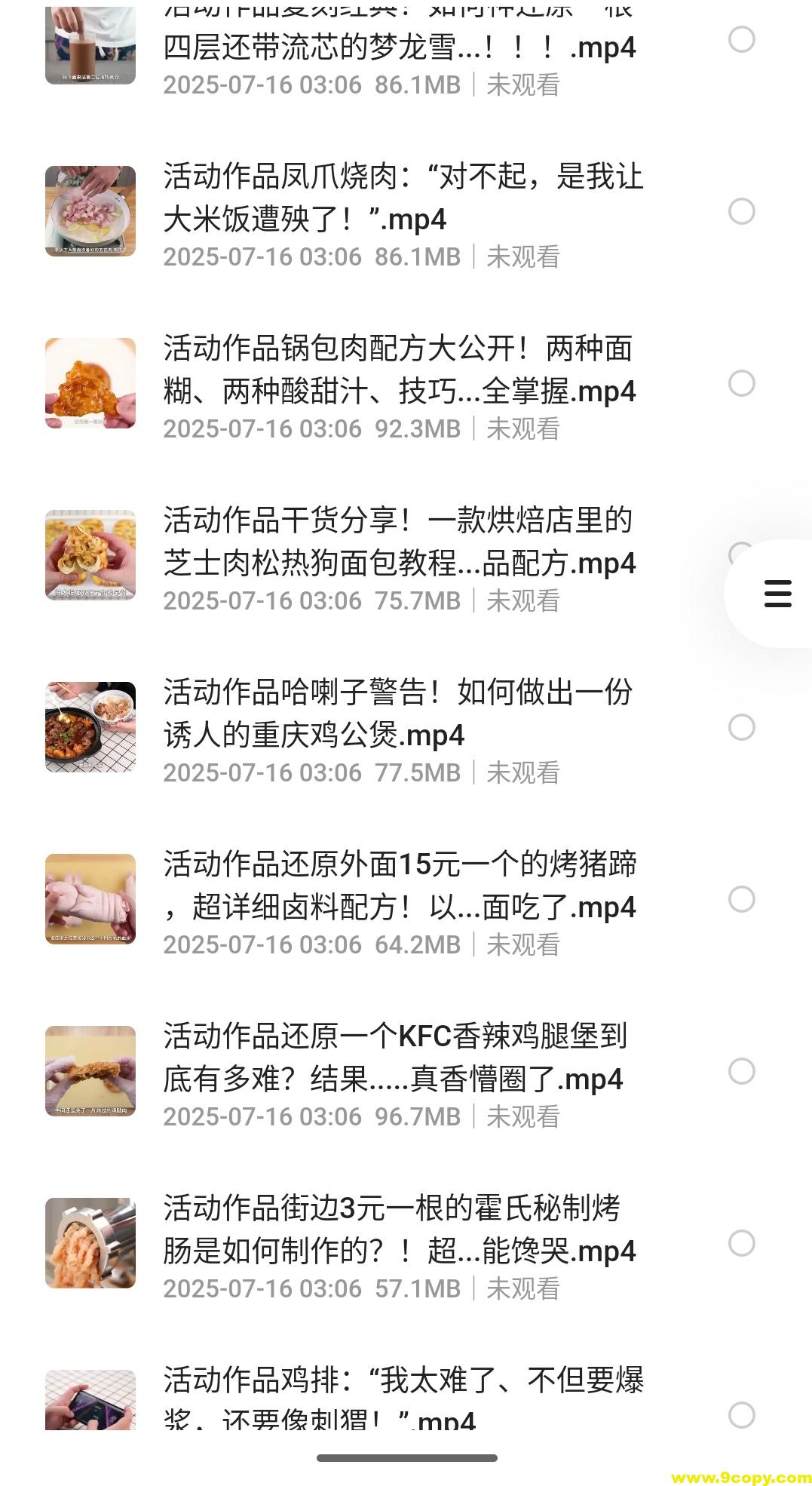Open the 烤猪蹄 video by its title
Viewport: 812px width, 1486px height.
pos(400,889)
